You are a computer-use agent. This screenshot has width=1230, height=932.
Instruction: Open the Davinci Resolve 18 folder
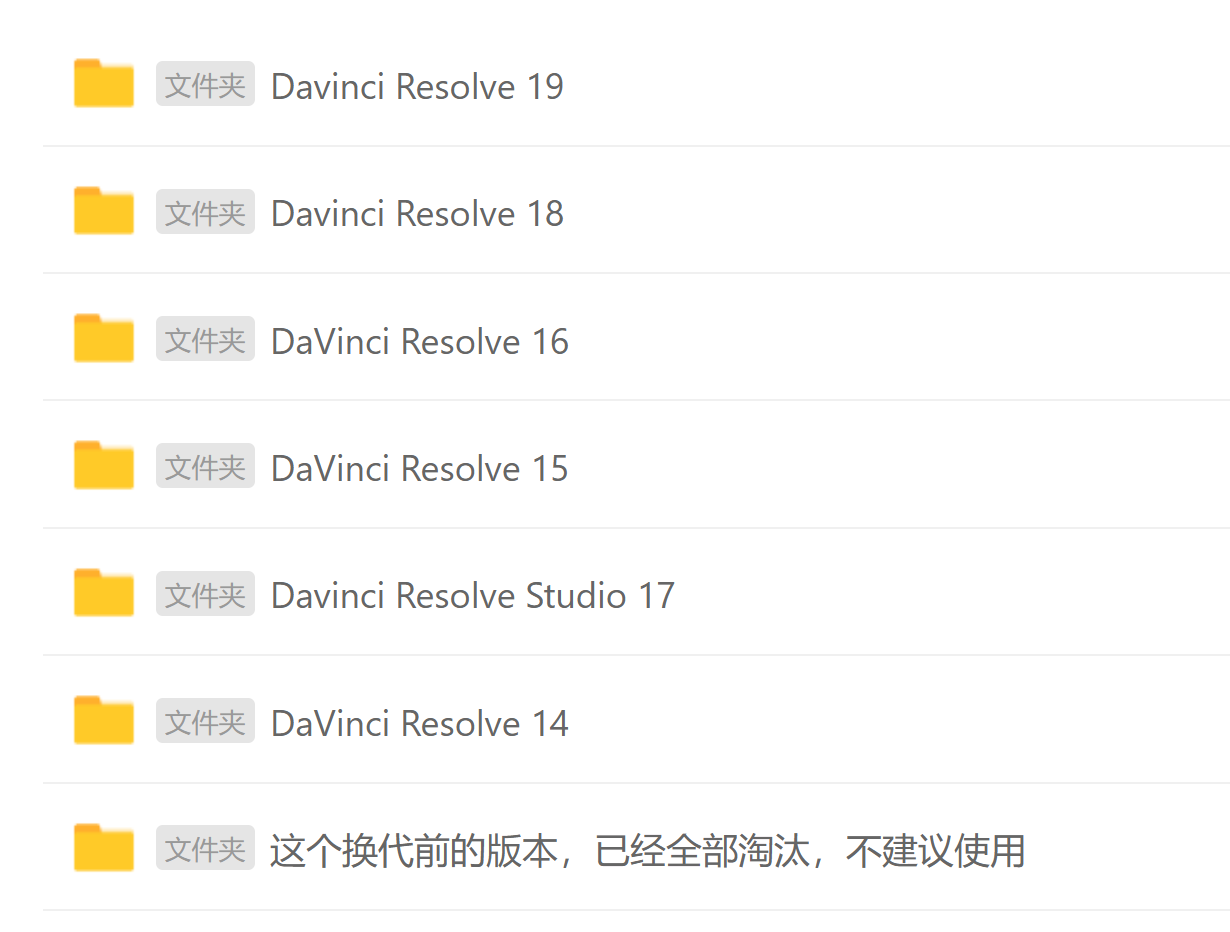(417, 214)
